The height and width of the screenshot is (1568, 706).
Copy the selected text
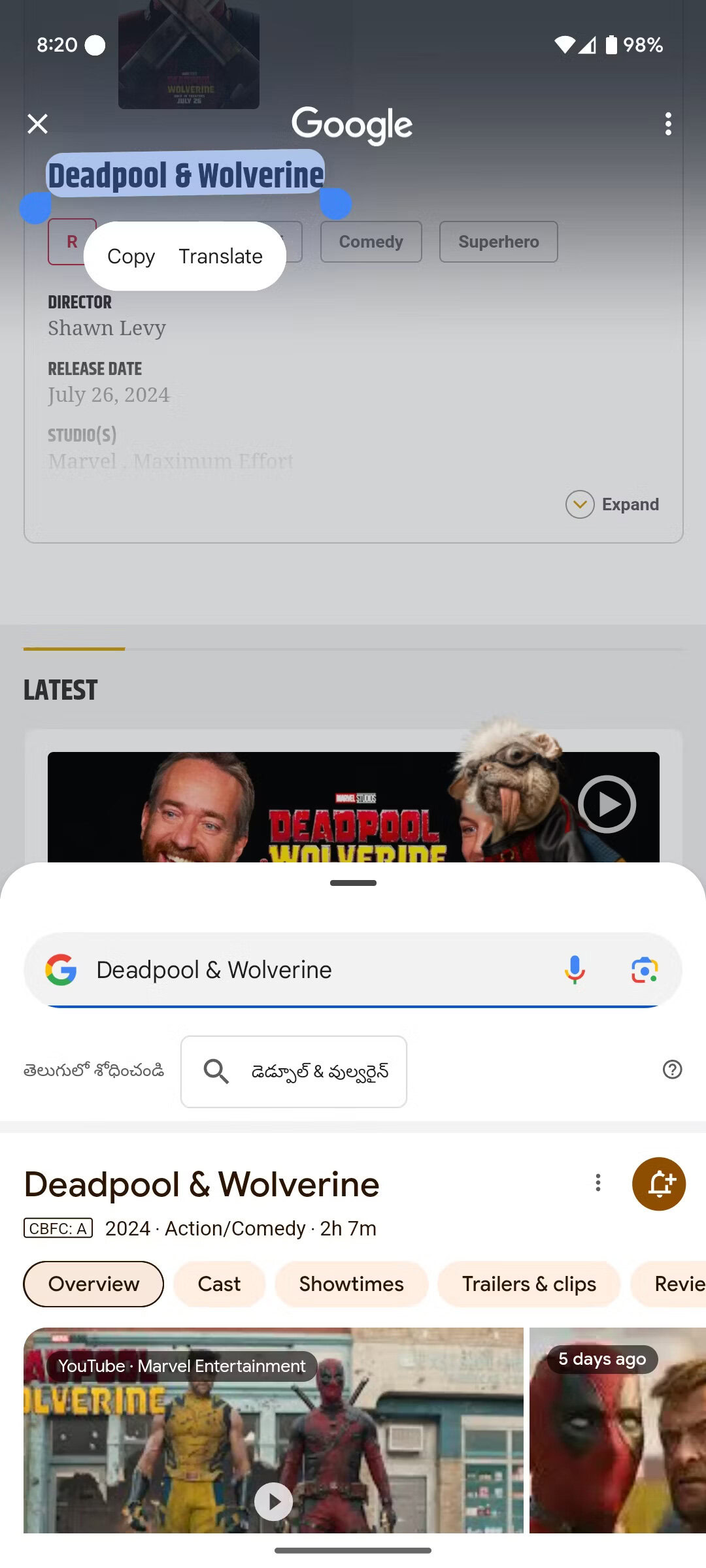pos(131,256)
